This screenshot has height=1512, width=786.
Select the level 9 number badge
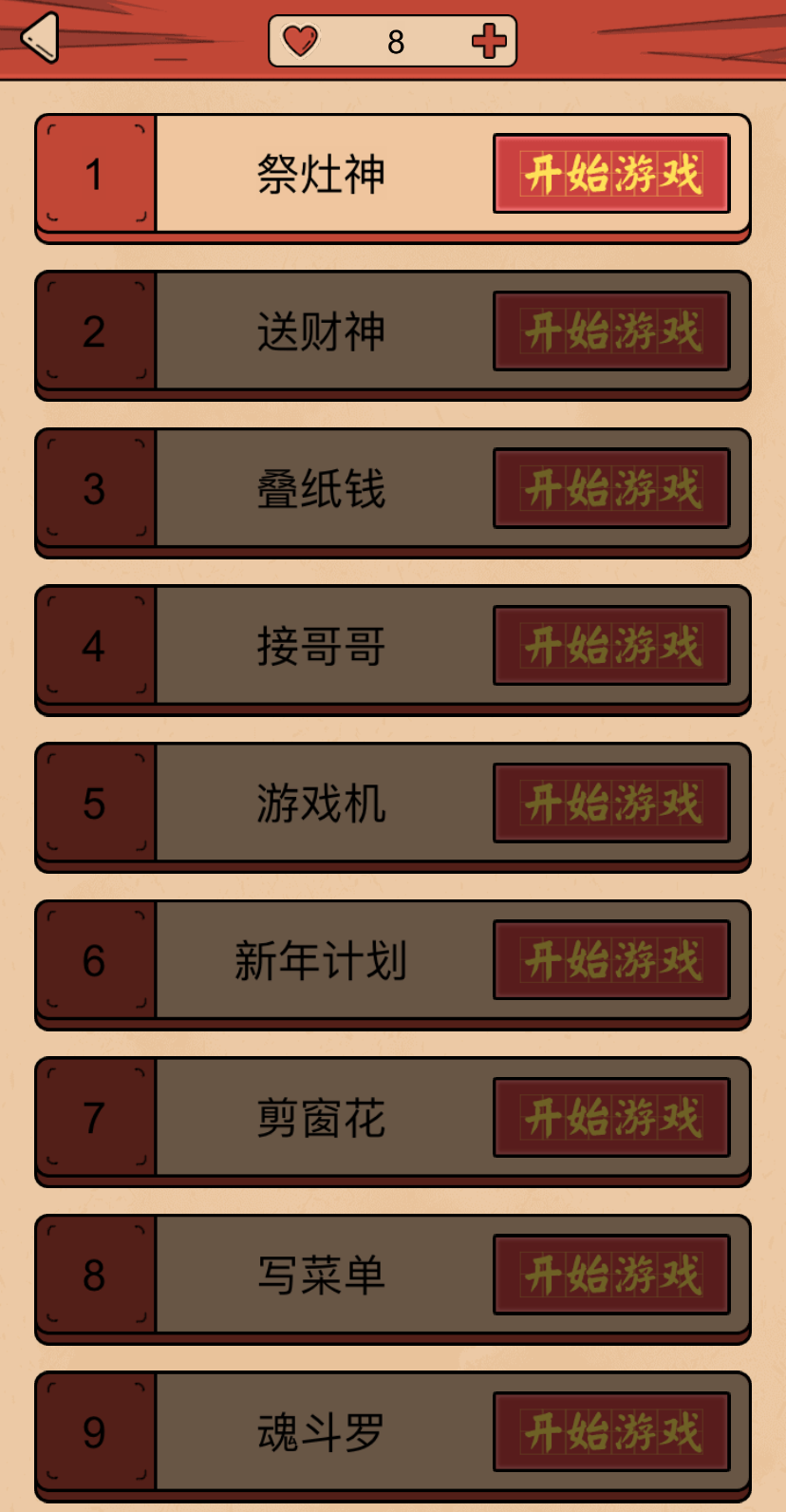94,1432
